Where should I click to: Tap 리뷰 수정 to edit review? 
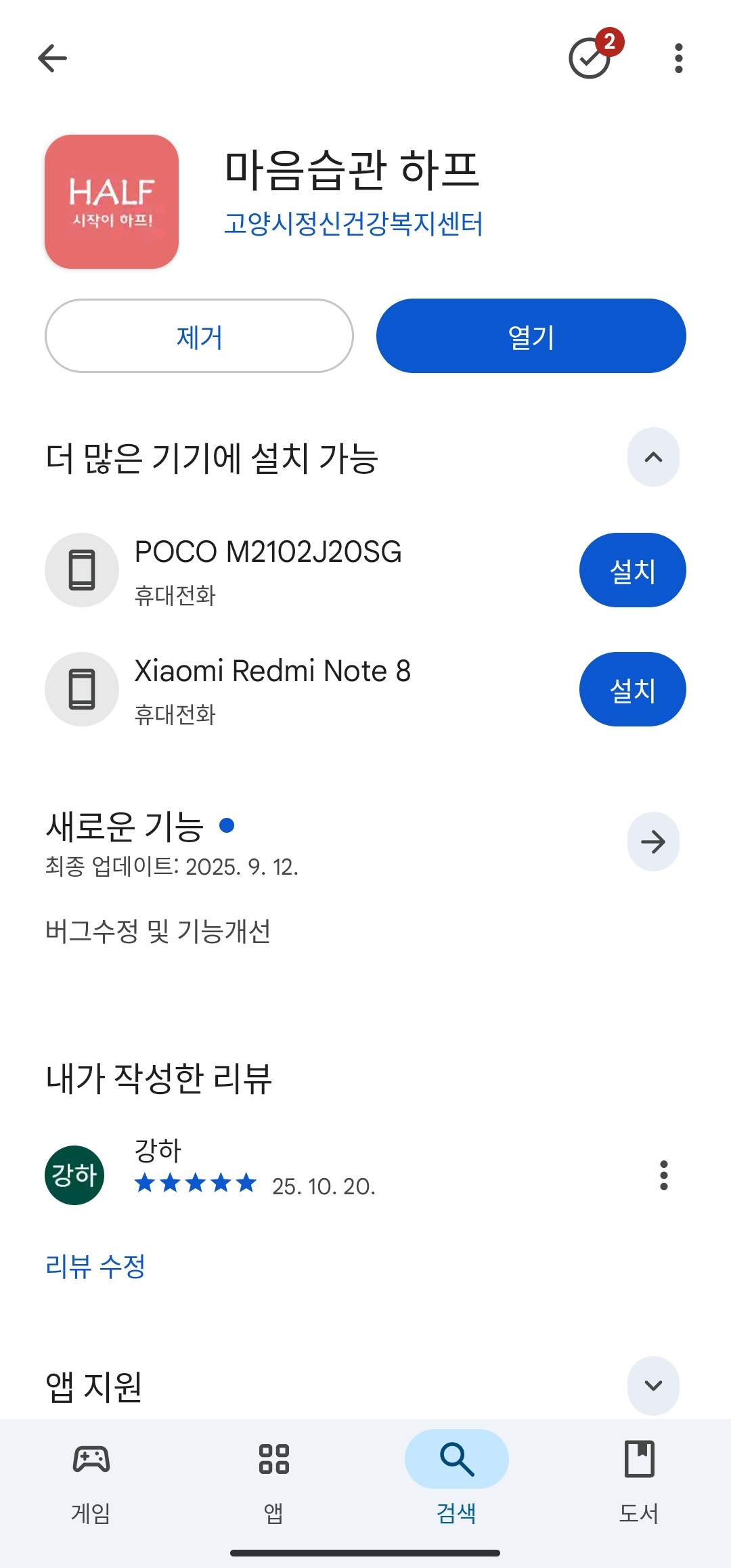95,1266
